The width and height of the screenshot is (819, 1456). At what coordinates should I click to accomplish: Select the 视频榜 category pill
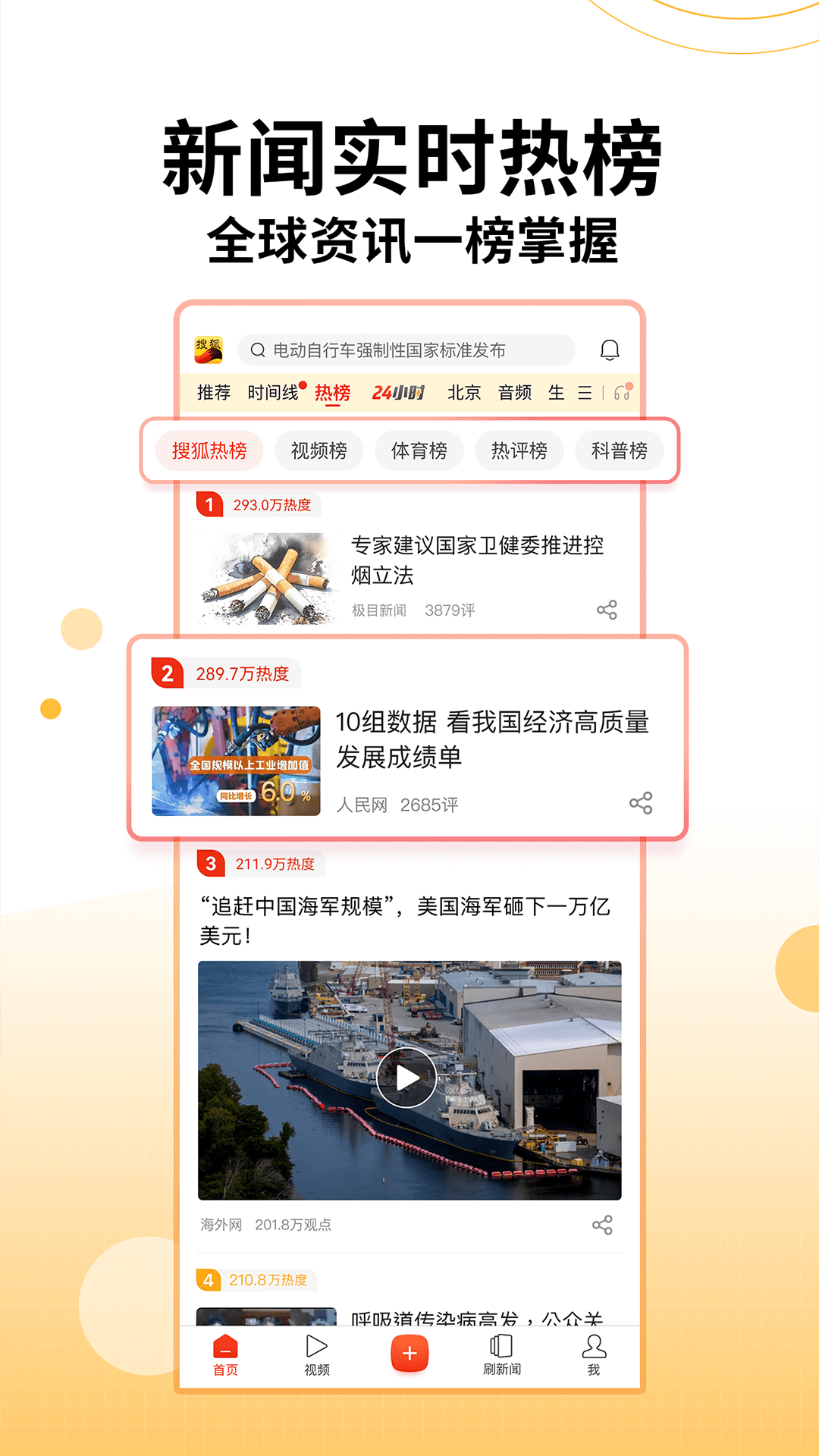coord(318,450)
